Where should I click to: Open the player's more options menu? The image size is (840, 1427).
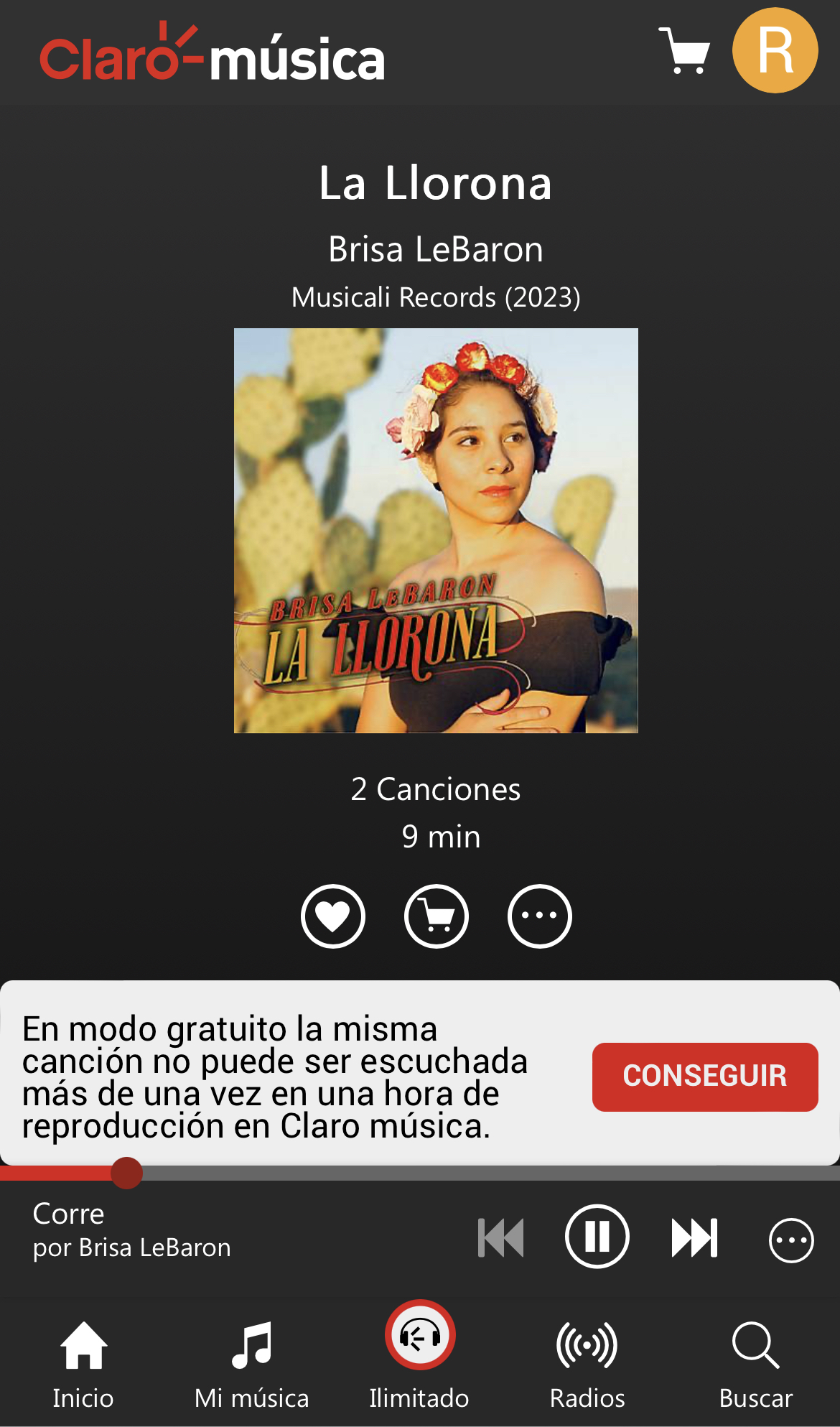pyautogui.click(x=791, y=1240)
